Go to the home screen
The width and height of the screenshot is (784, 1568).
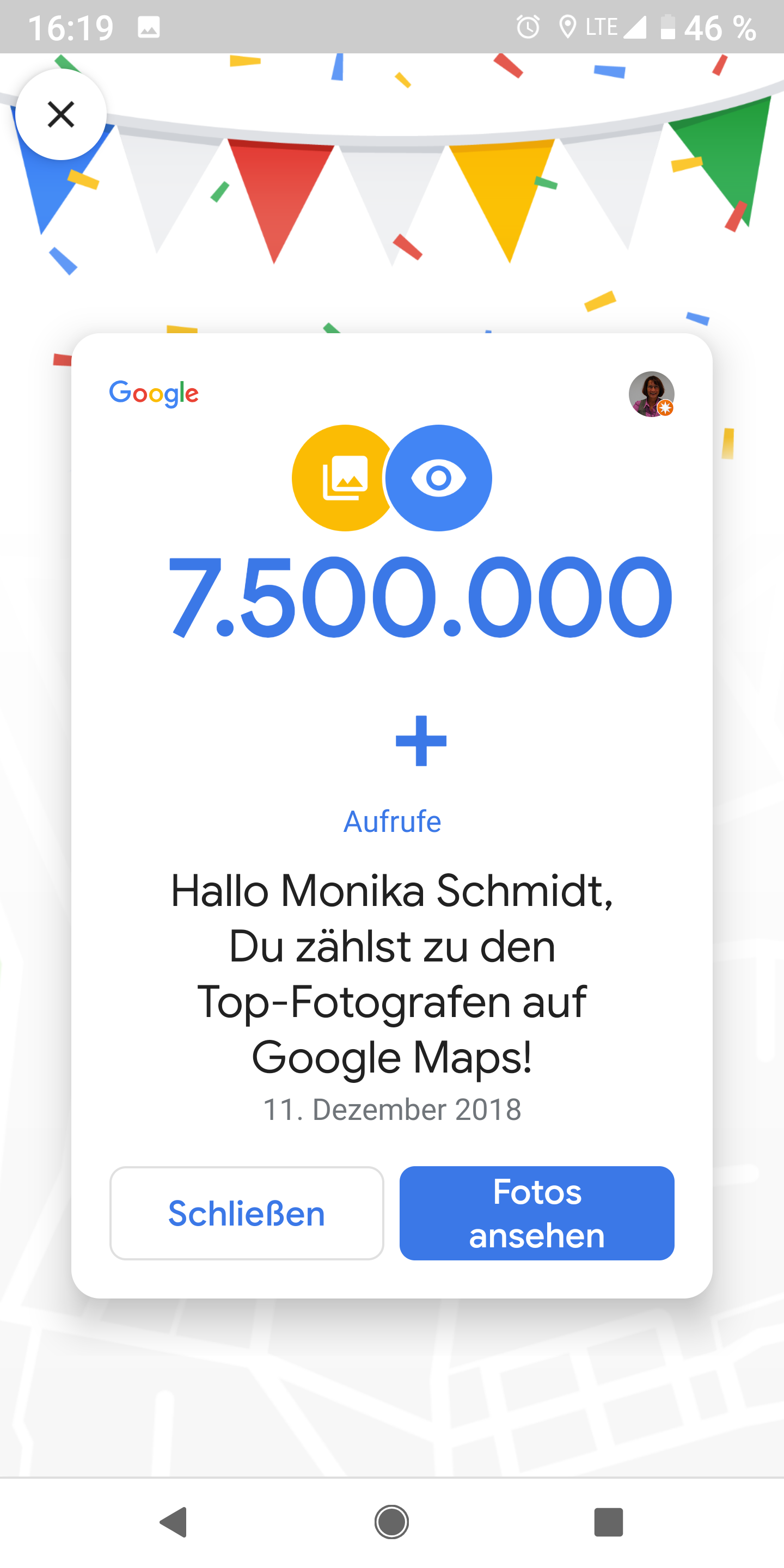(x=391, y=1522)
